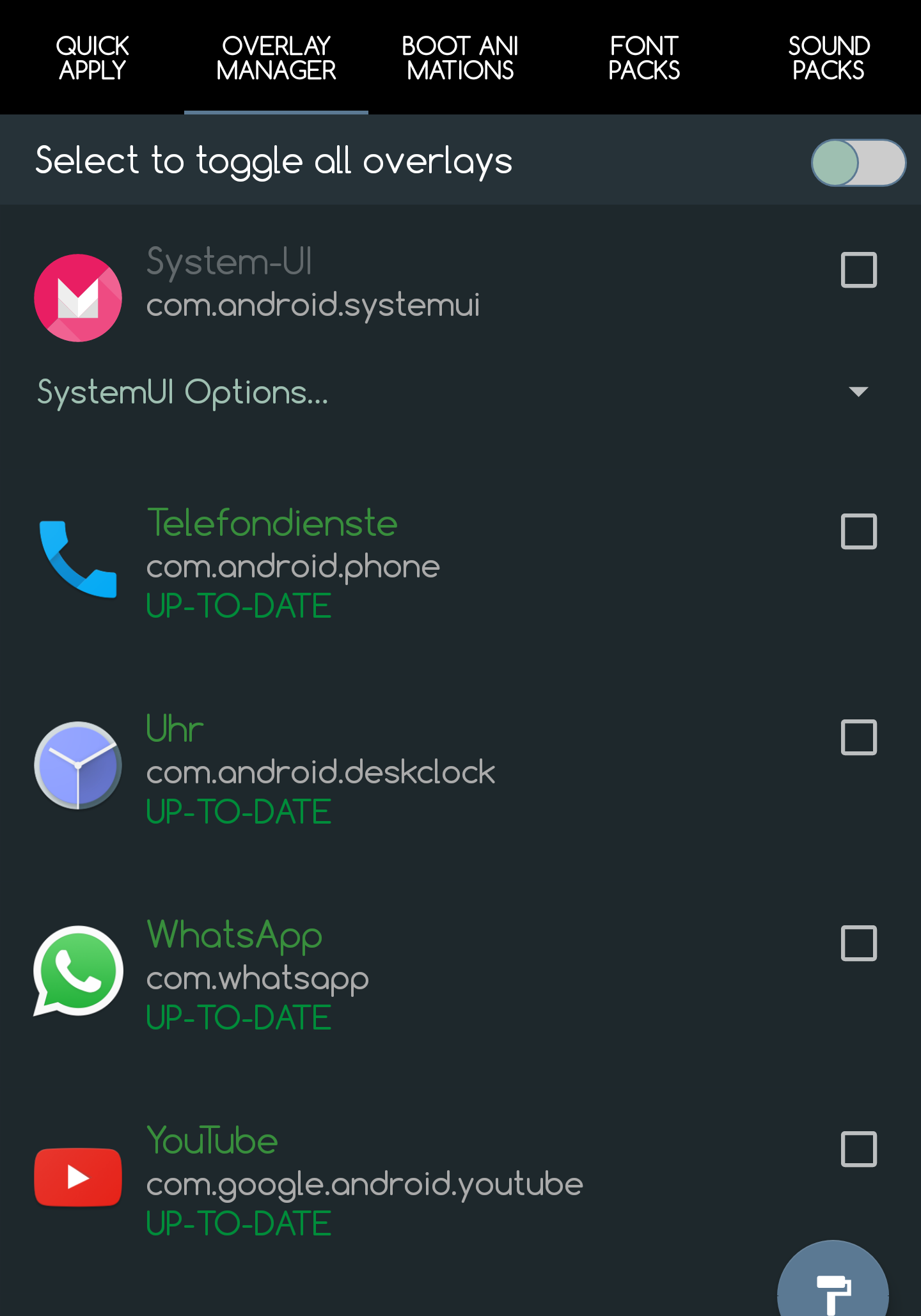Viewport: 921px width, 1316px height.
Task: Open the Font Packs tab
Action: (x=644, y=58)
